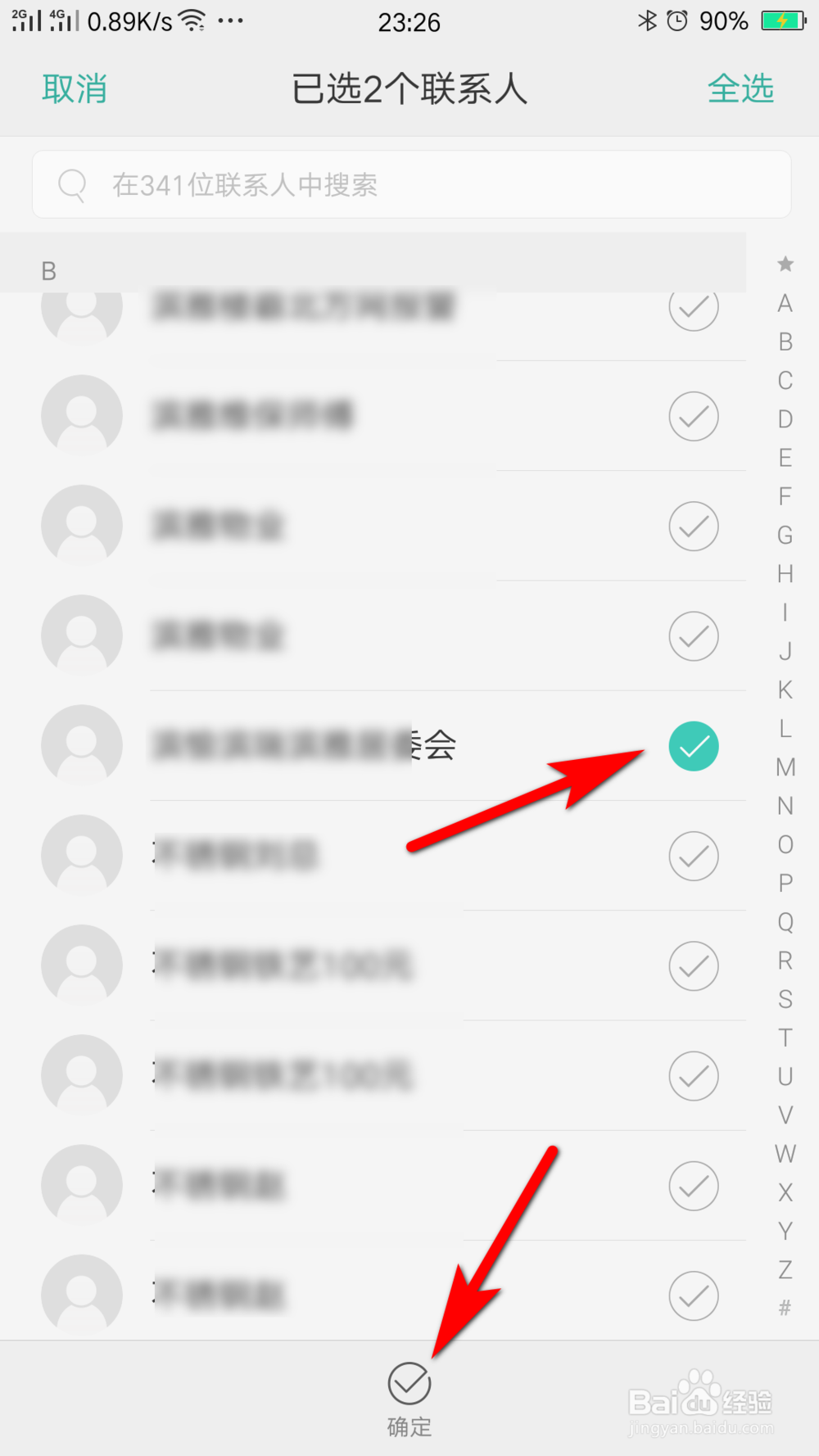The height and width of the screenshot is (1456, 819).
Task: Tap the Bluetooth icon in status bar
Action: click(646, 20)
